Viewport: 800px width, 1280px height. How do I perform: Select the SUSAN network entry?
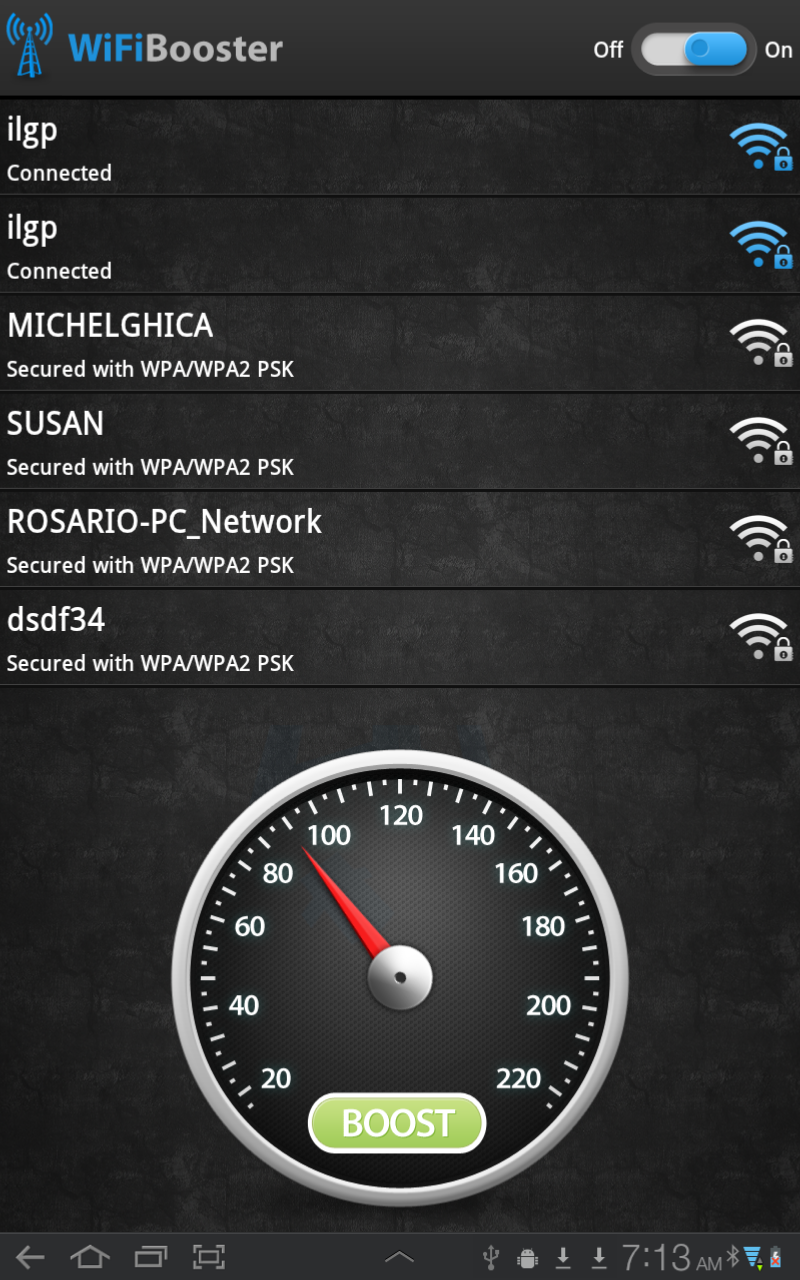pyautogui.click(x=300, y=442)
